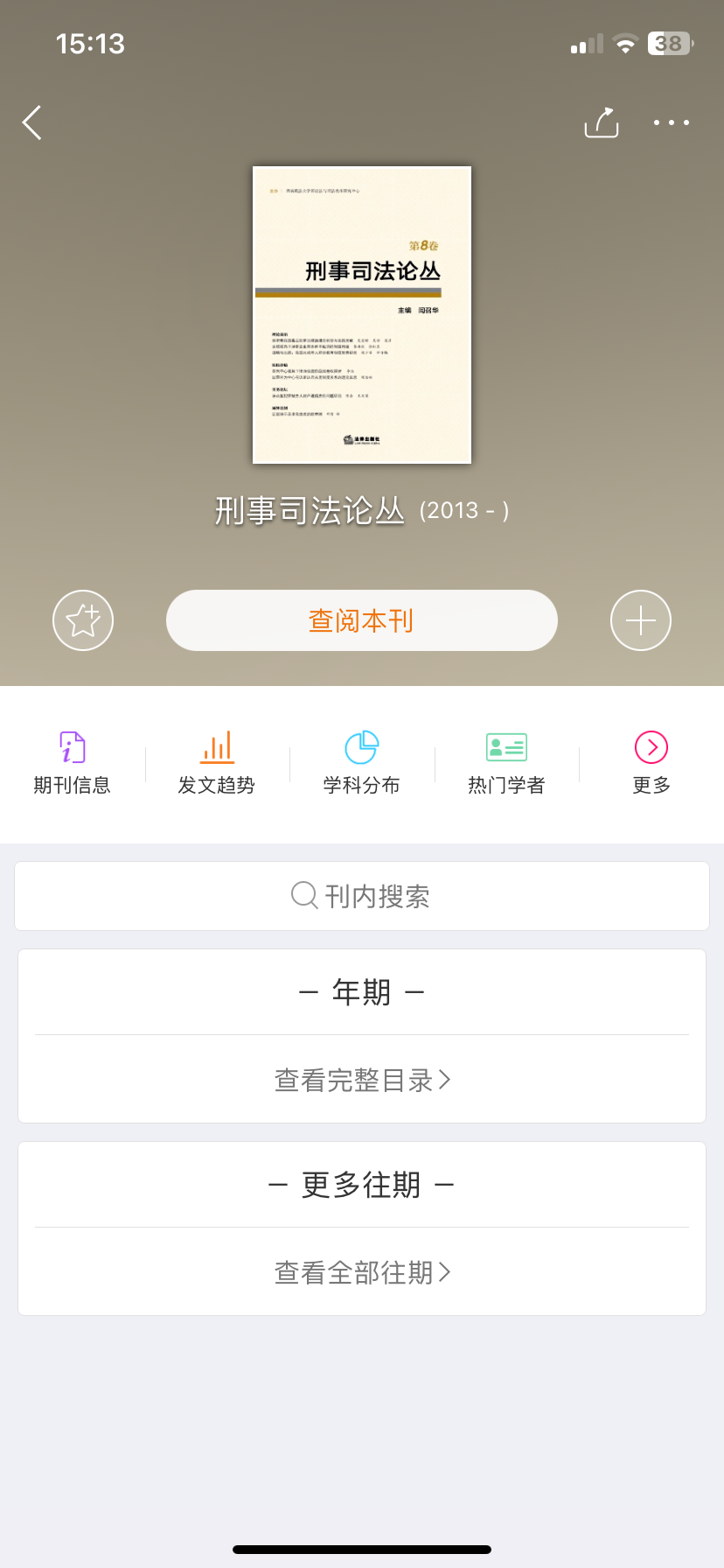Viewport: 724px width, 1568px height.
Task: Open 查看全部往期 all past issues
Action: 362,1272
